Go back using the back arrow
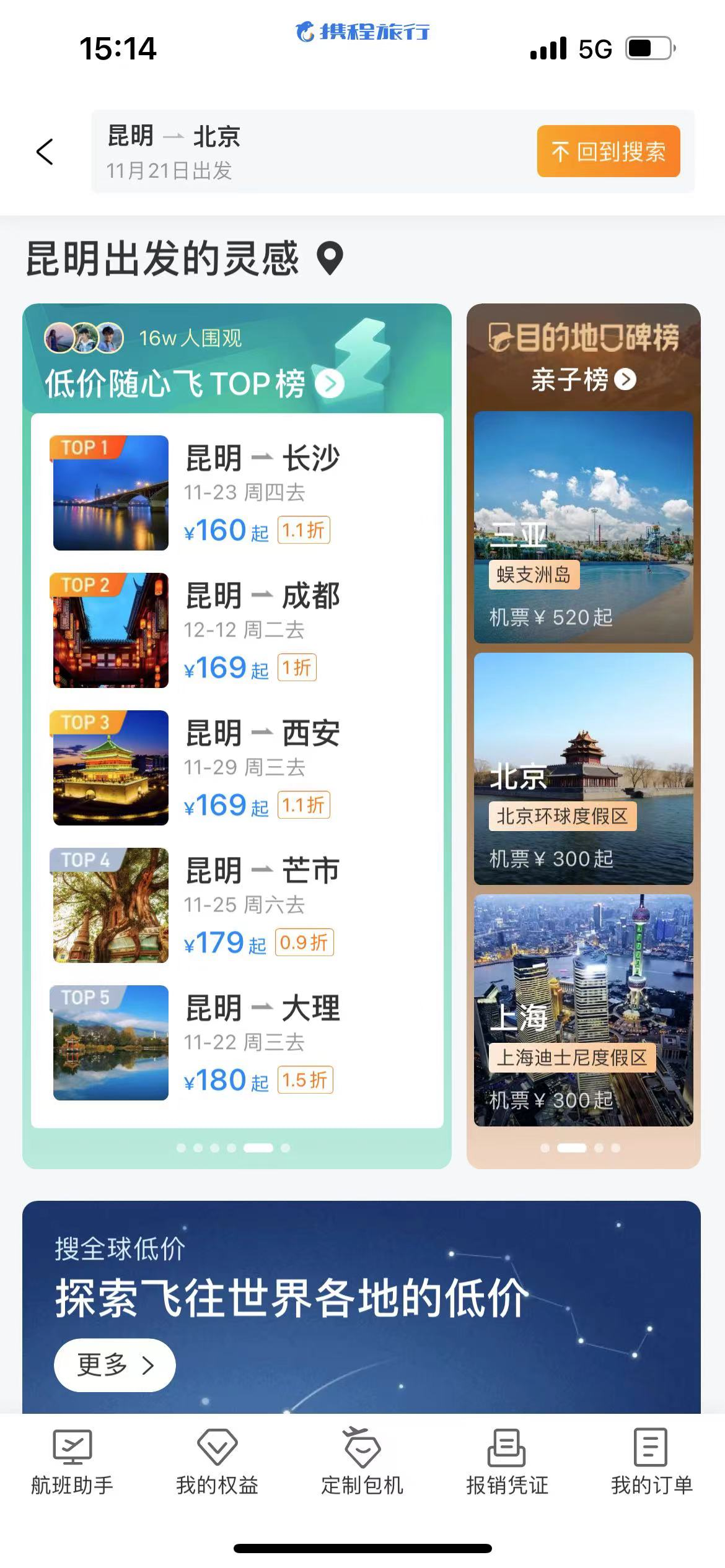Image resolution: width=725 pixels, height=1568 pixels. 45,152
